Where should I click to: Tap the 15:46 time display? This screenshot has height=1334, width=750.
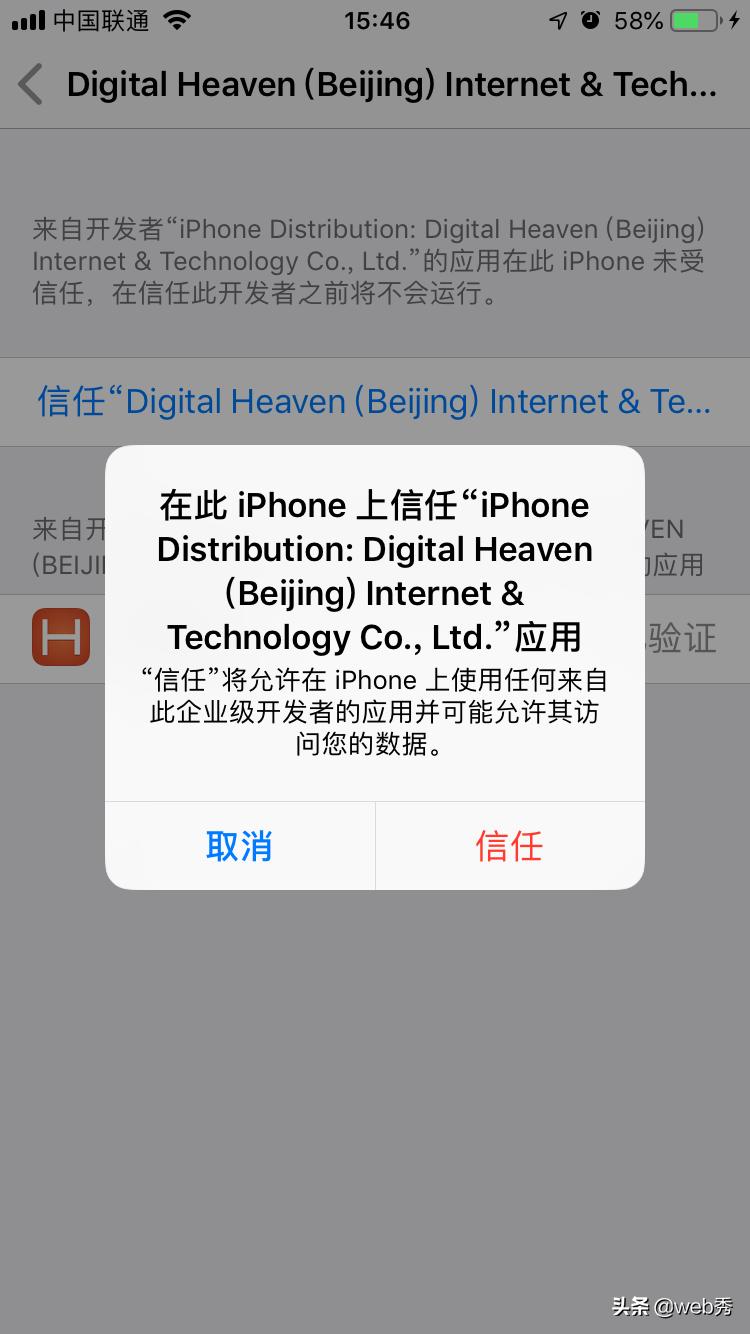375,22
